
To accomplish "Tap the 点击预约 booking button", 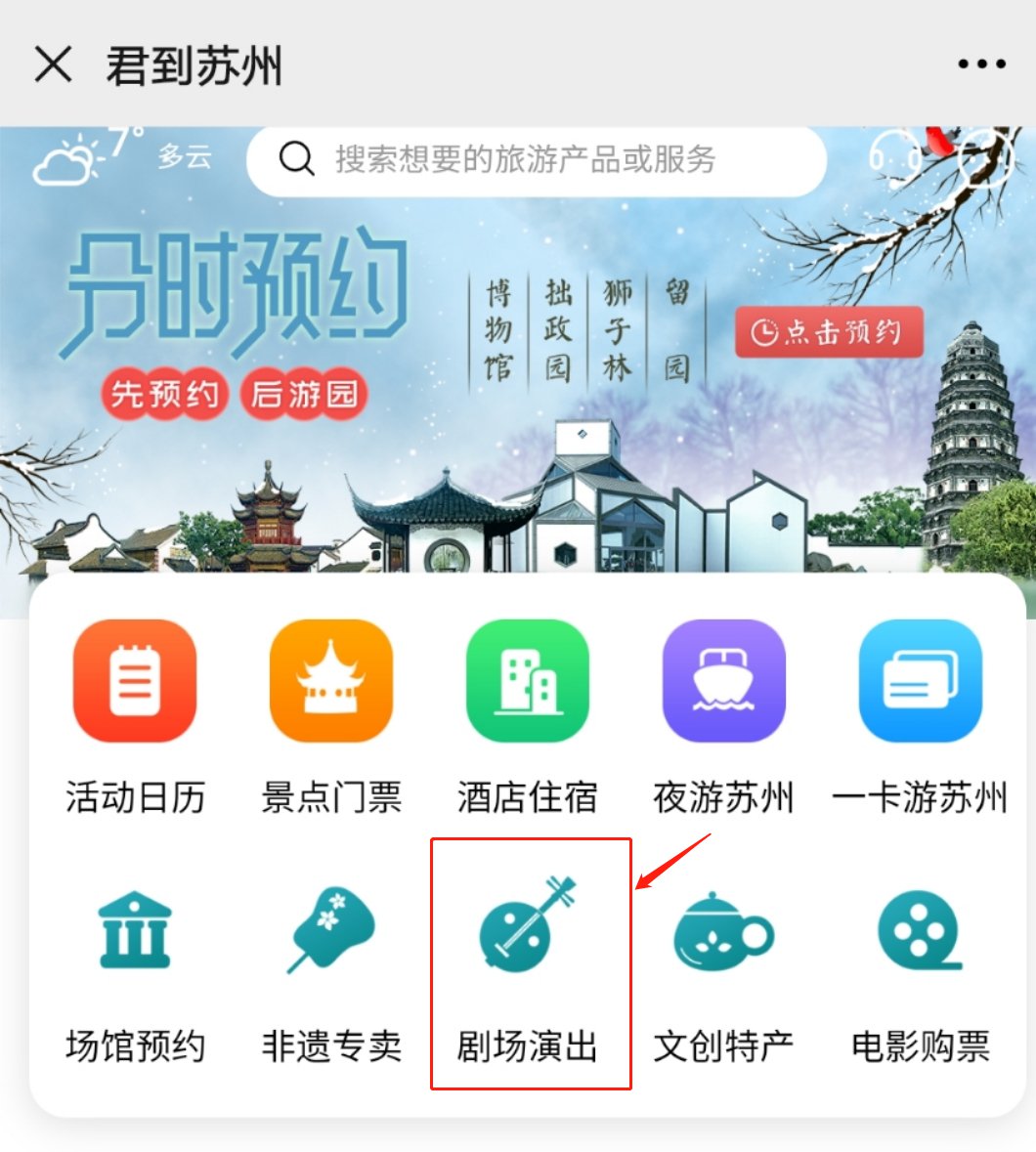I will (x=828, y=332).
